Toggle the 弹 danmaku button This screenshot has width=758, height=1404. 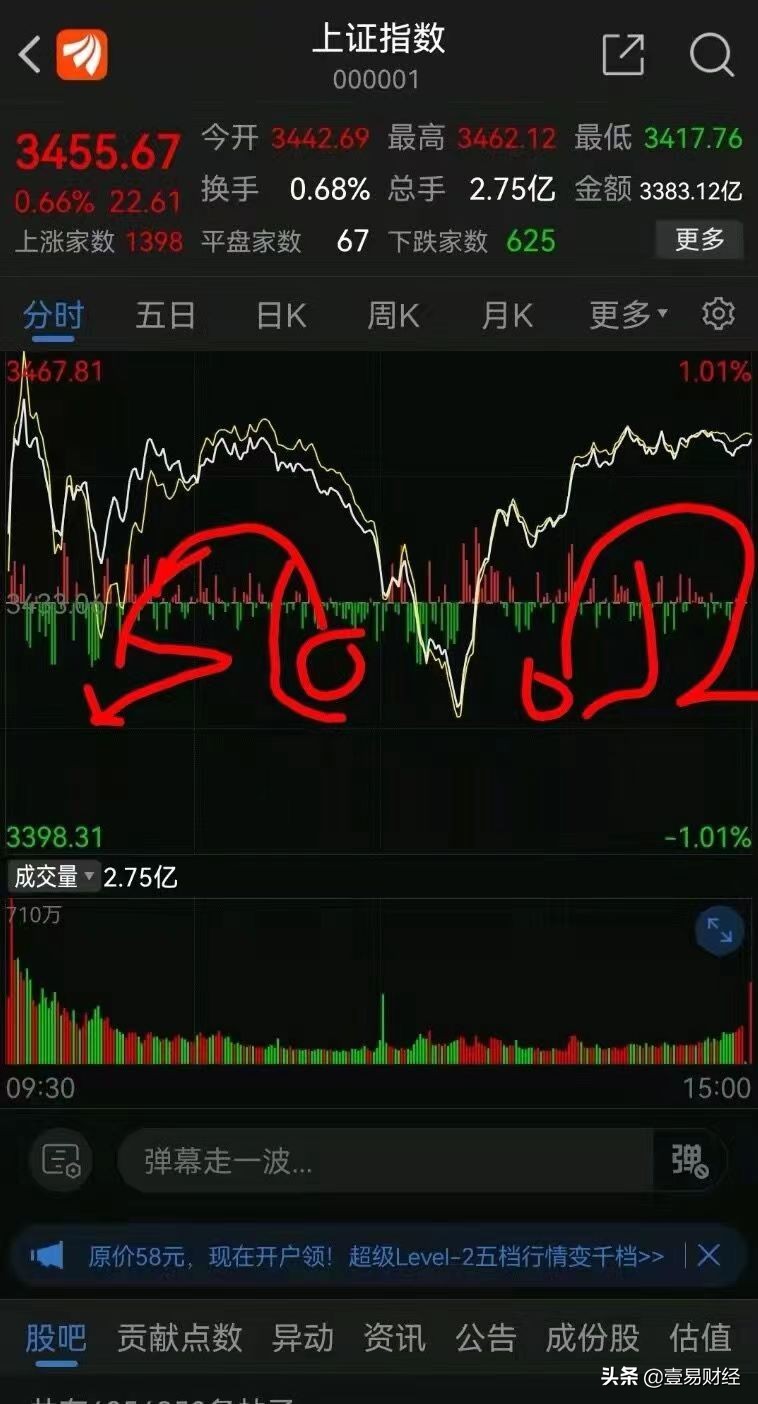690,1160
